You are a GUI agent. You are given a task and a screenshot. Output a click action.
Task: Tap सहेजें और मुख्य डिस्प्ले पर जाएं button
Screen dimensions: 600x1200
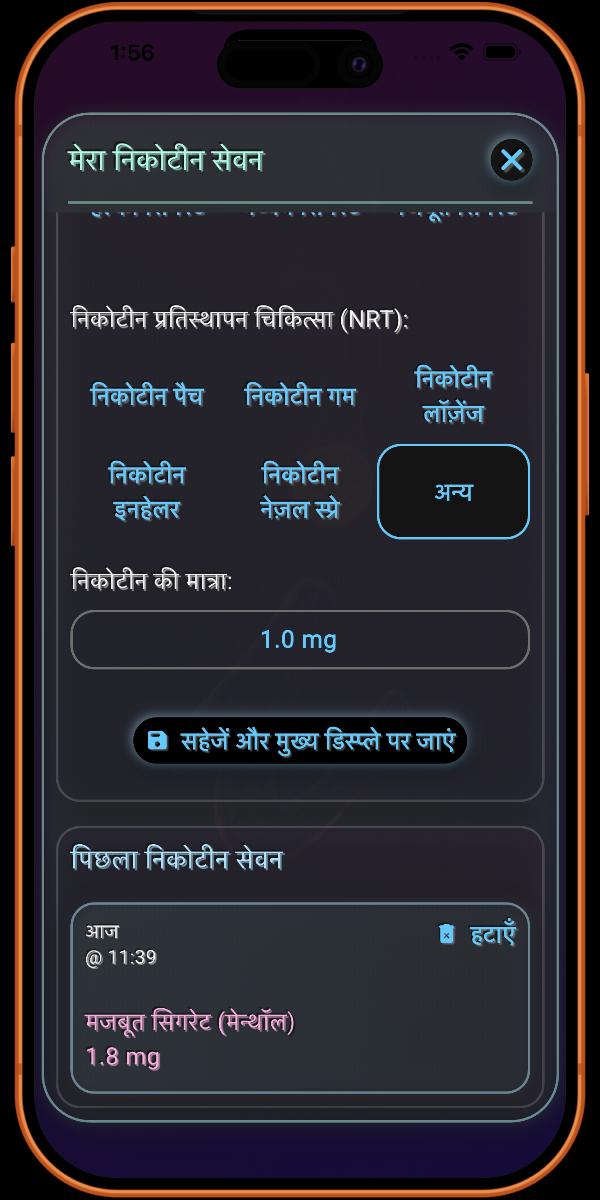pos(300,741)
